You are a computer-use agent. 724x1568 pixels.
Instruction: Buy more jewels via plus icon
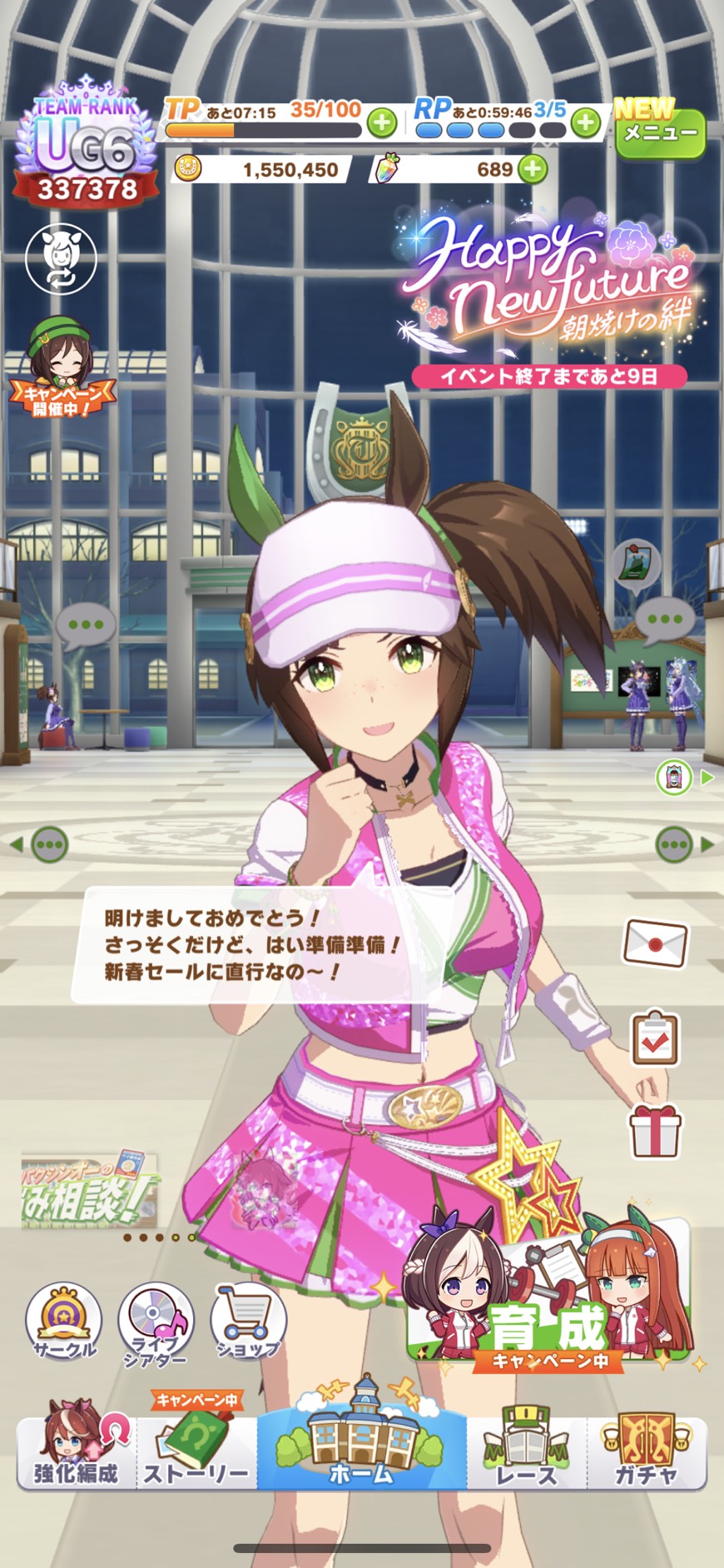coord(533,169)
